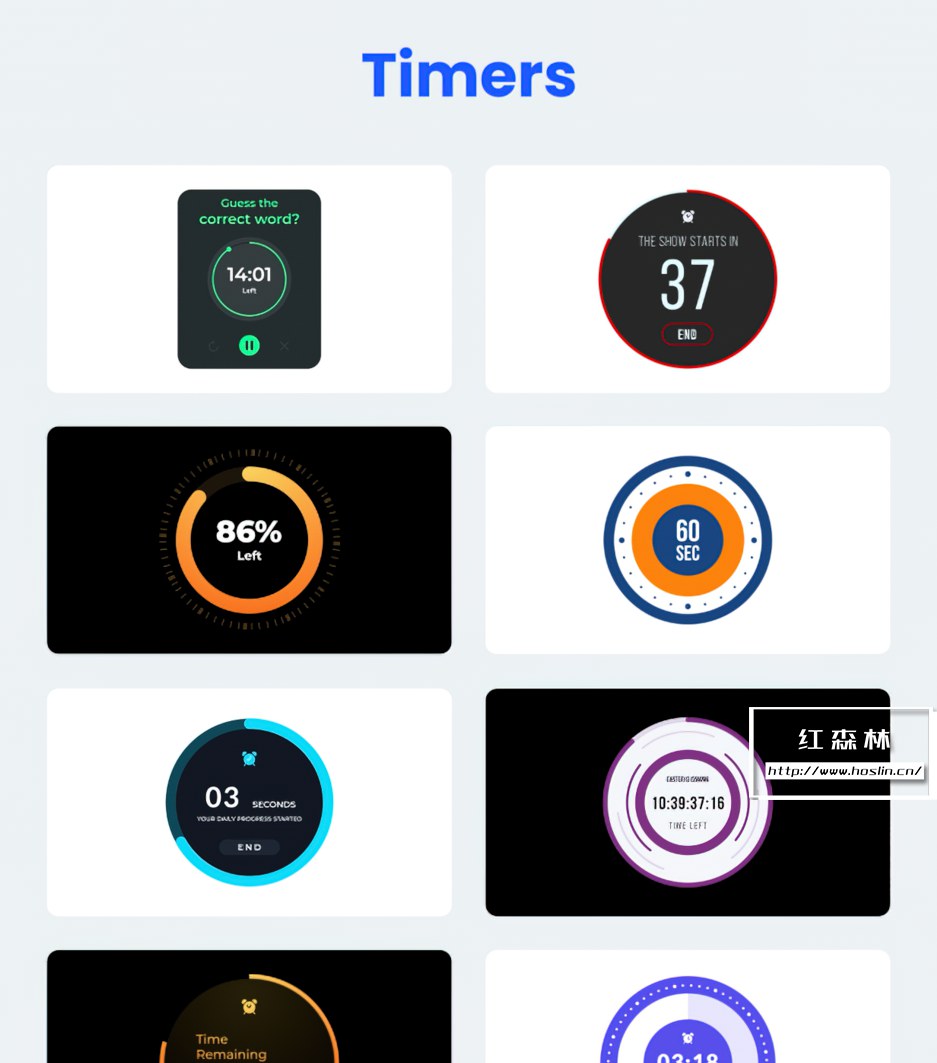Open the "Guess the correct word?" timer card
Screen dimensions: 937x1063
[x=249, y=279]
